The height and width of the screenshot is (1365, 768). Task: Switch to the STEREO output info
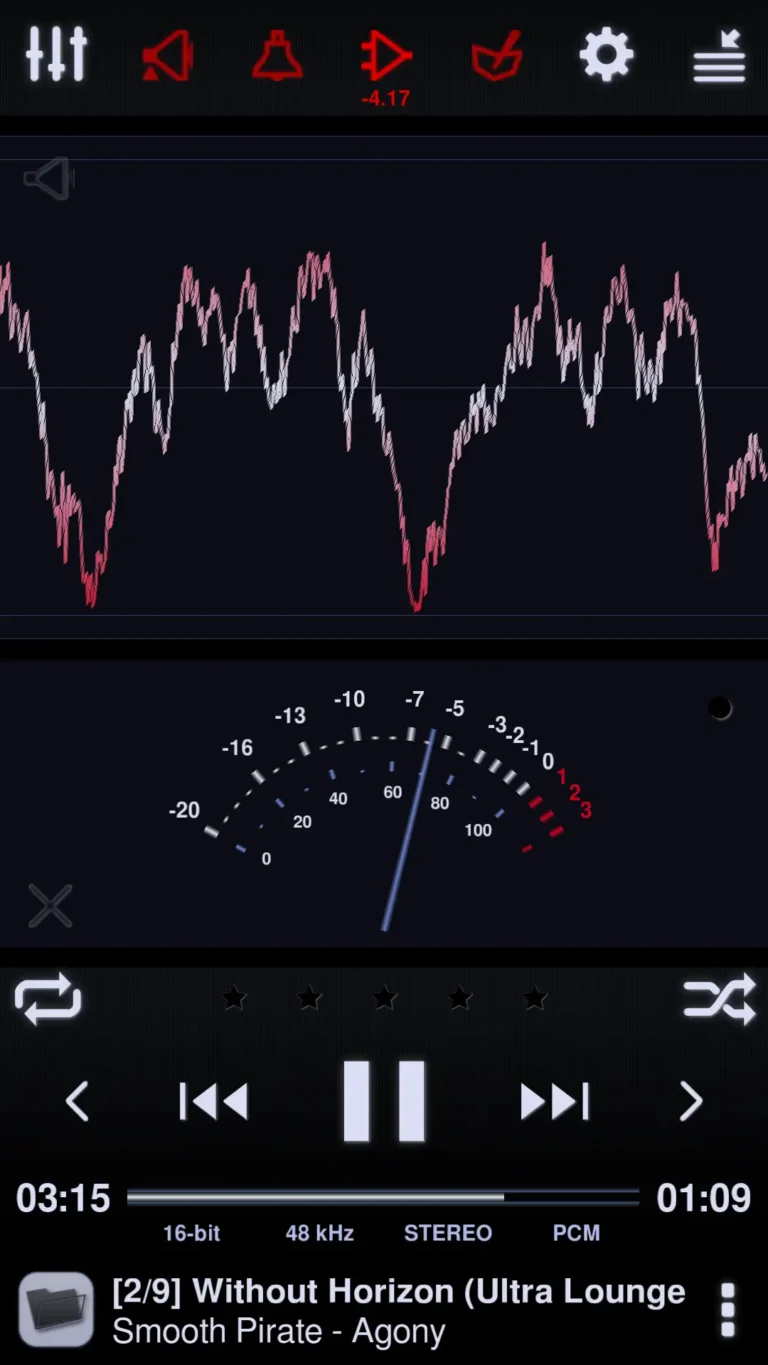point(448,1233)
